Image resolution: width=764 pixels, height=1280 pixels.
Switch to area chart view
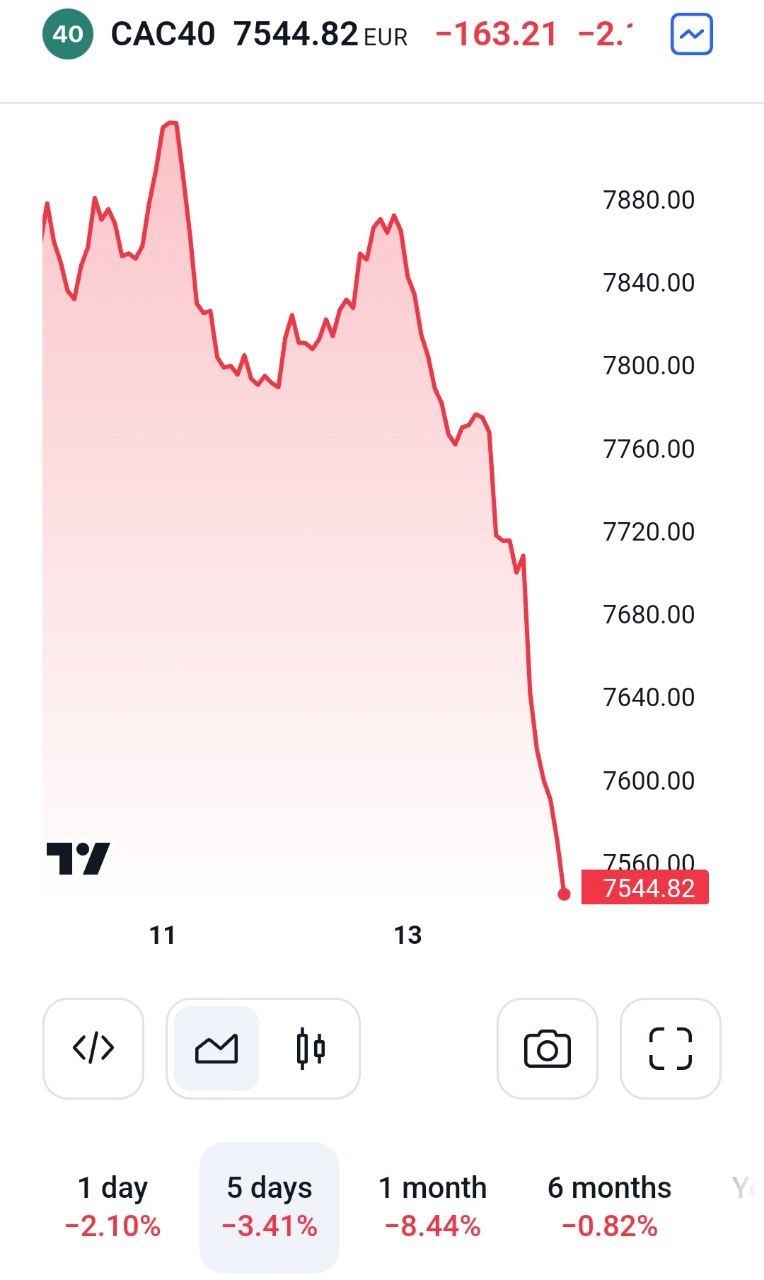click(216, 1048)
